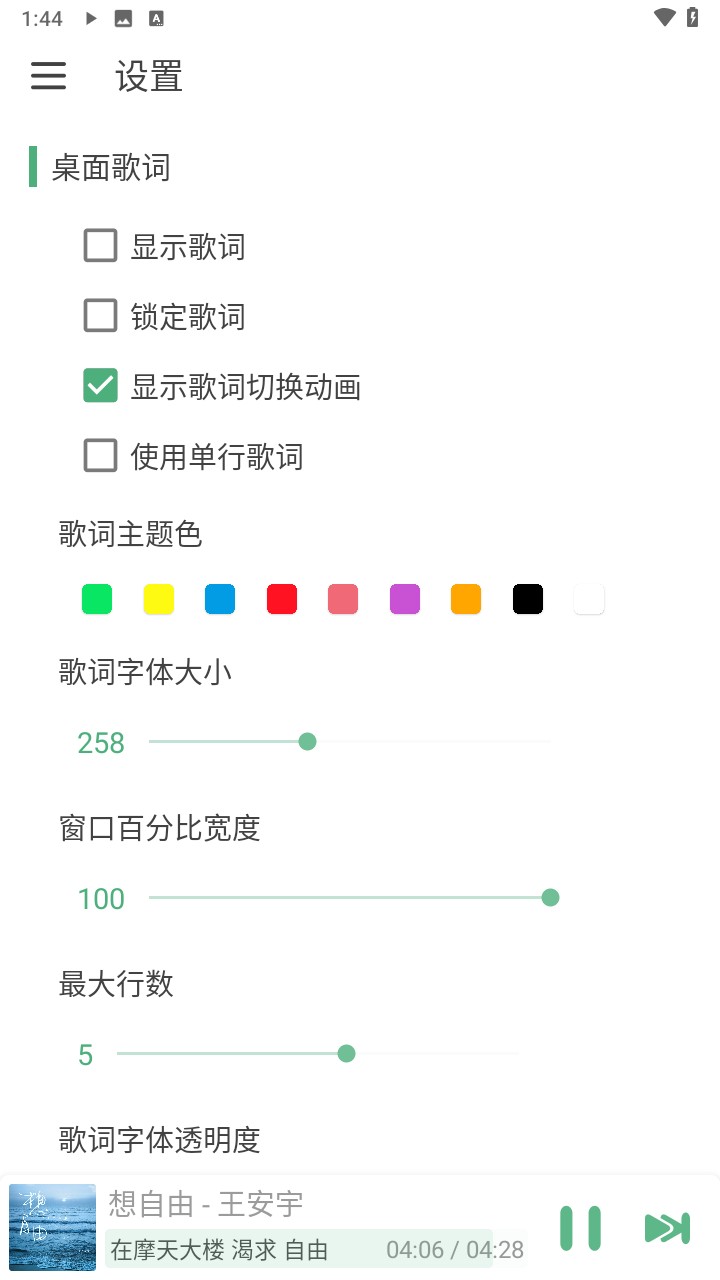Viewport: 720px width, 1280px height.
Task: Disable the 显示歌词切换动画 checkbox
Action: point(100,385)
